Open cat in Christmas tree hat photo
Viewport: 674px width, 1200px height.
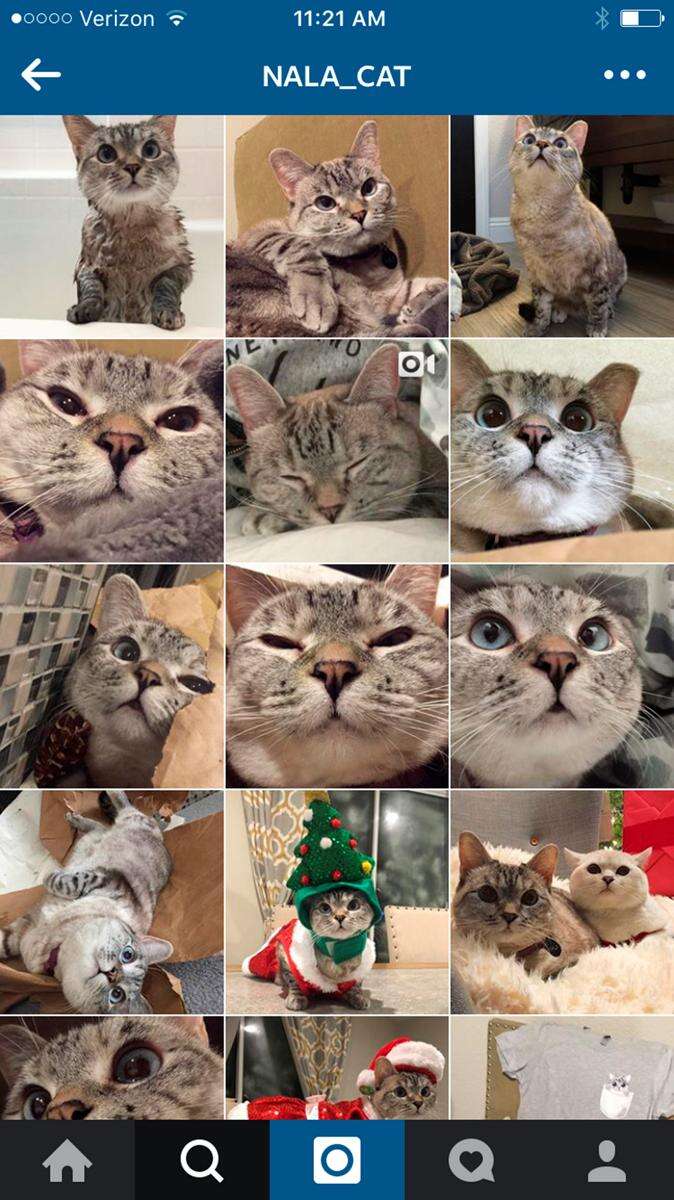(x=337, y=901)
